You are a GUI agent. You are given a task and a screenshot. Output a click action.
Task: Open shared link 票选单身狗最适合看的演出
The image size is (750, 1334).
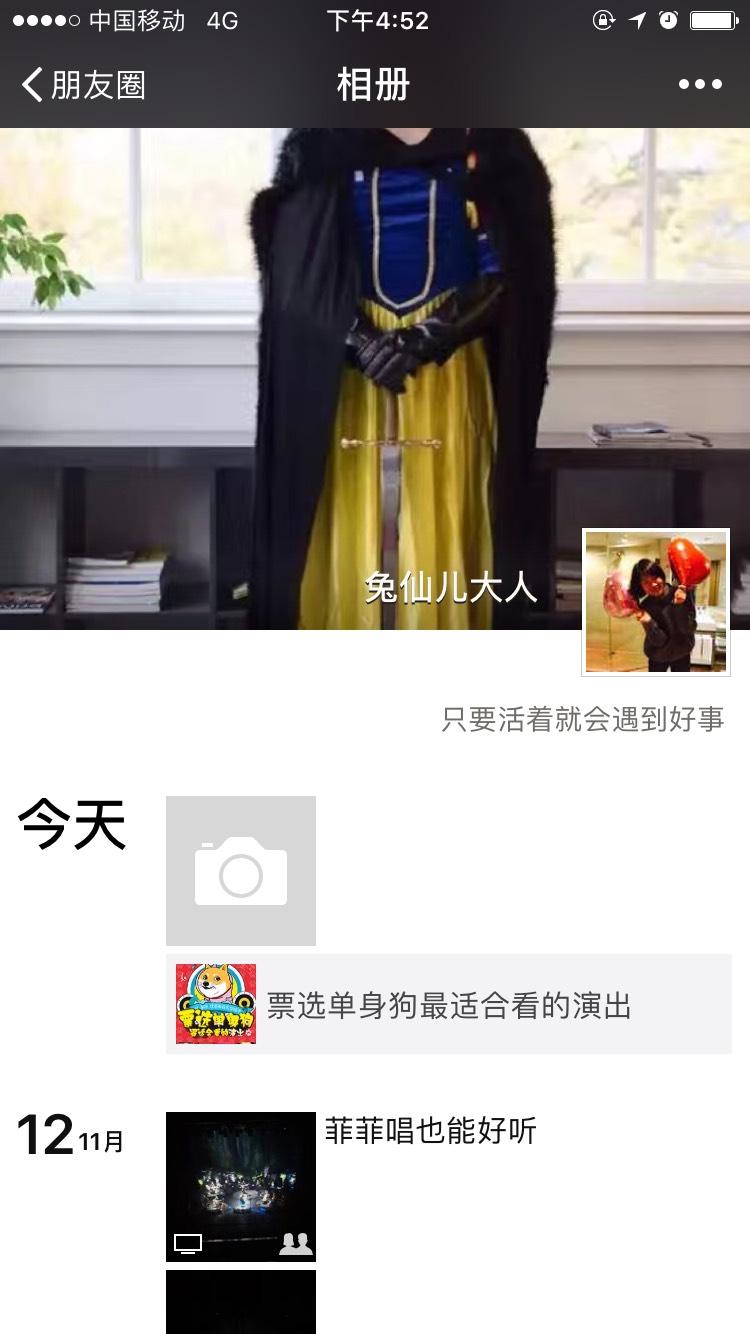click(x=448, y=1004)
